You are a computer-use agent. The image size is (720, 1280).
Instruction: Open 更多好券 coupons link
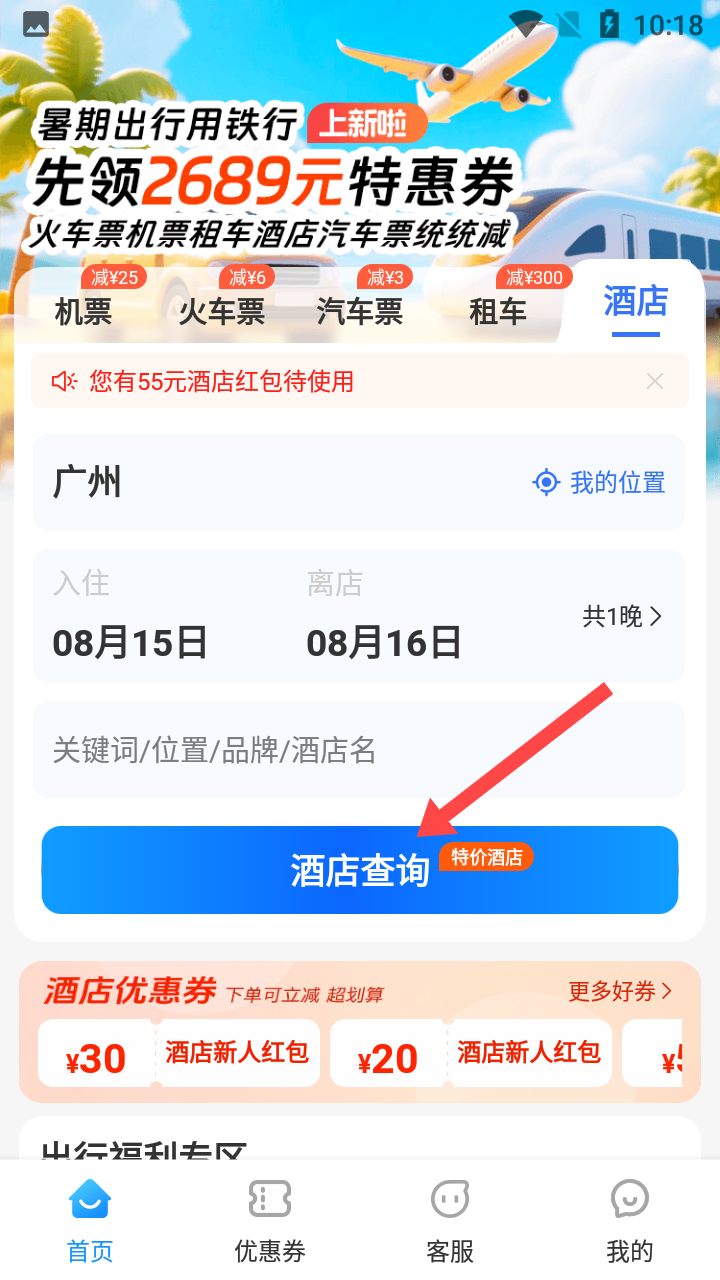click(x=620, y=991)
